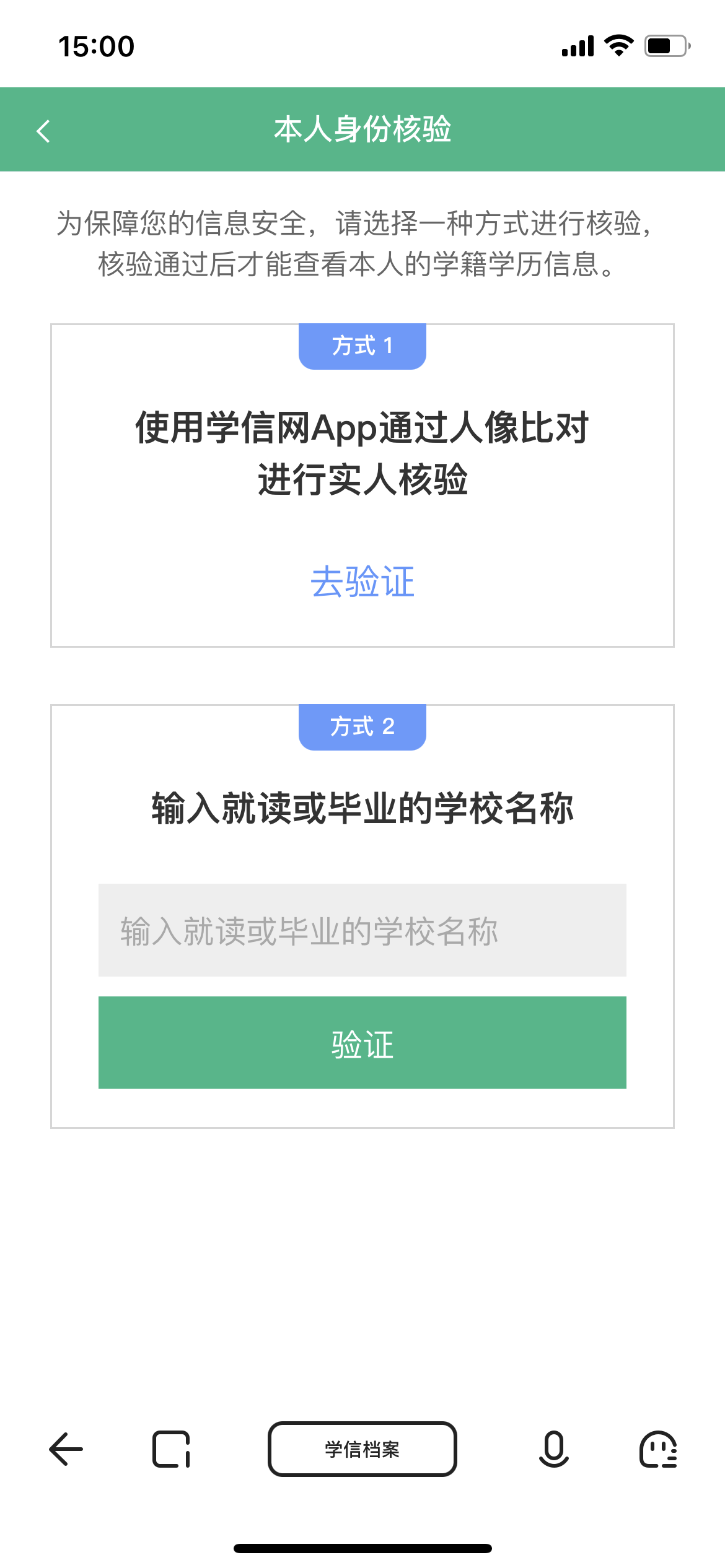Viewport: 725px width, 1568px height.
Task: Focus the school name input field
Action: click(x=362, y=930)
